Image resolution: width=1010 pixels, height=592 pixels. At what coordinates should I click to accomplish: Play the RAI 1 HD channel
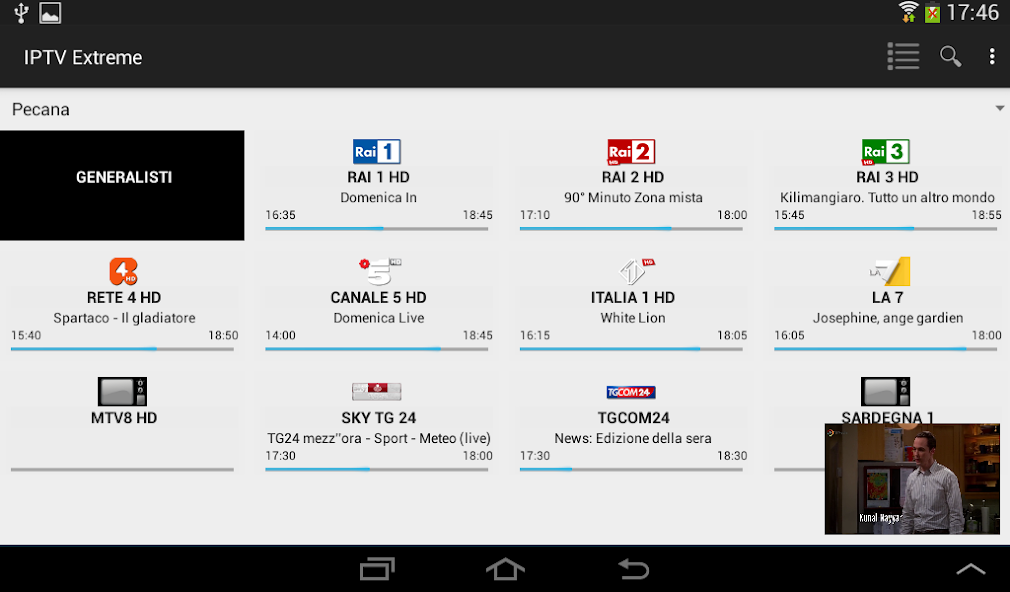pyautogui.click(x=377, y=185)
